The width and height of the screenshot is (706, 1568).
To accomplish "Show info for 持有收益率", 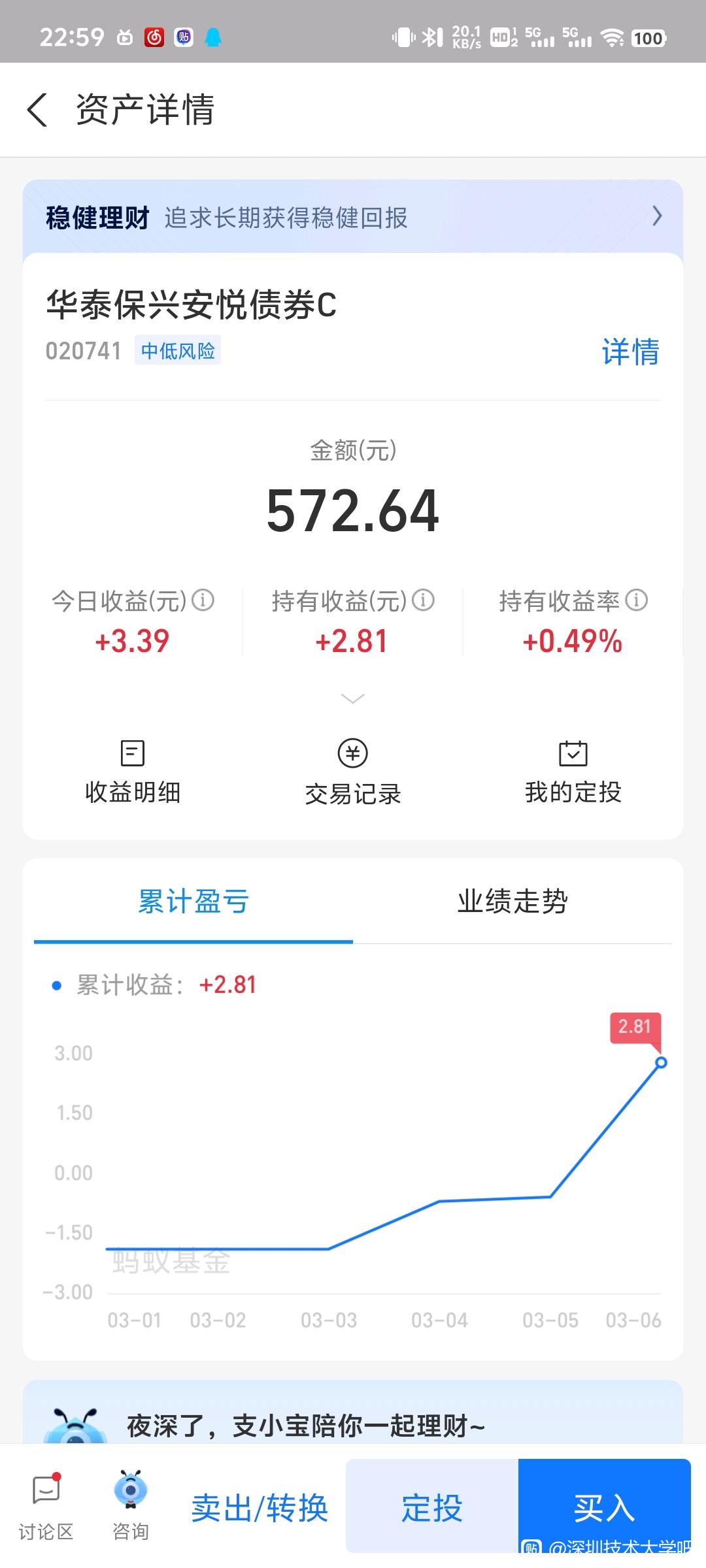I will pyautogui.click(x=637, y=600).
